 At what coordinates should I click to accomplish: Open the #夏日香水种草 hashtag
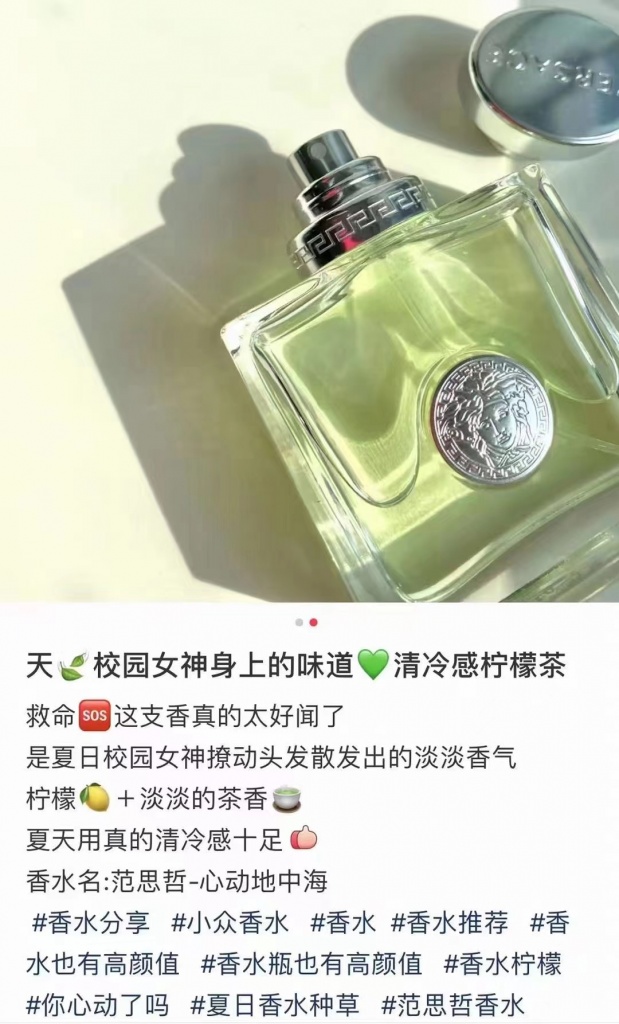click(274, 1005)
